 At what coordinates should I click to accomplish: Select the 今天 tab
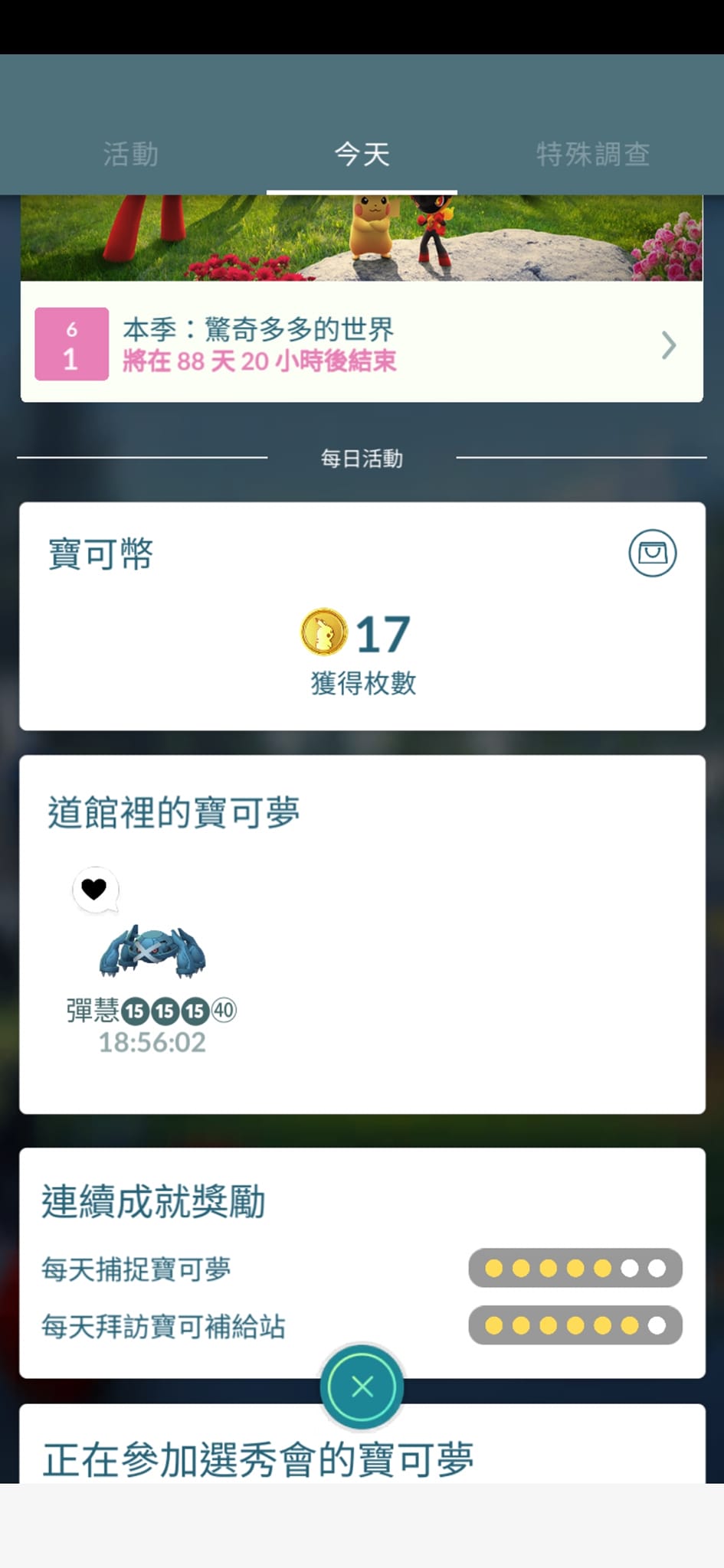click(x=362, y=154)
